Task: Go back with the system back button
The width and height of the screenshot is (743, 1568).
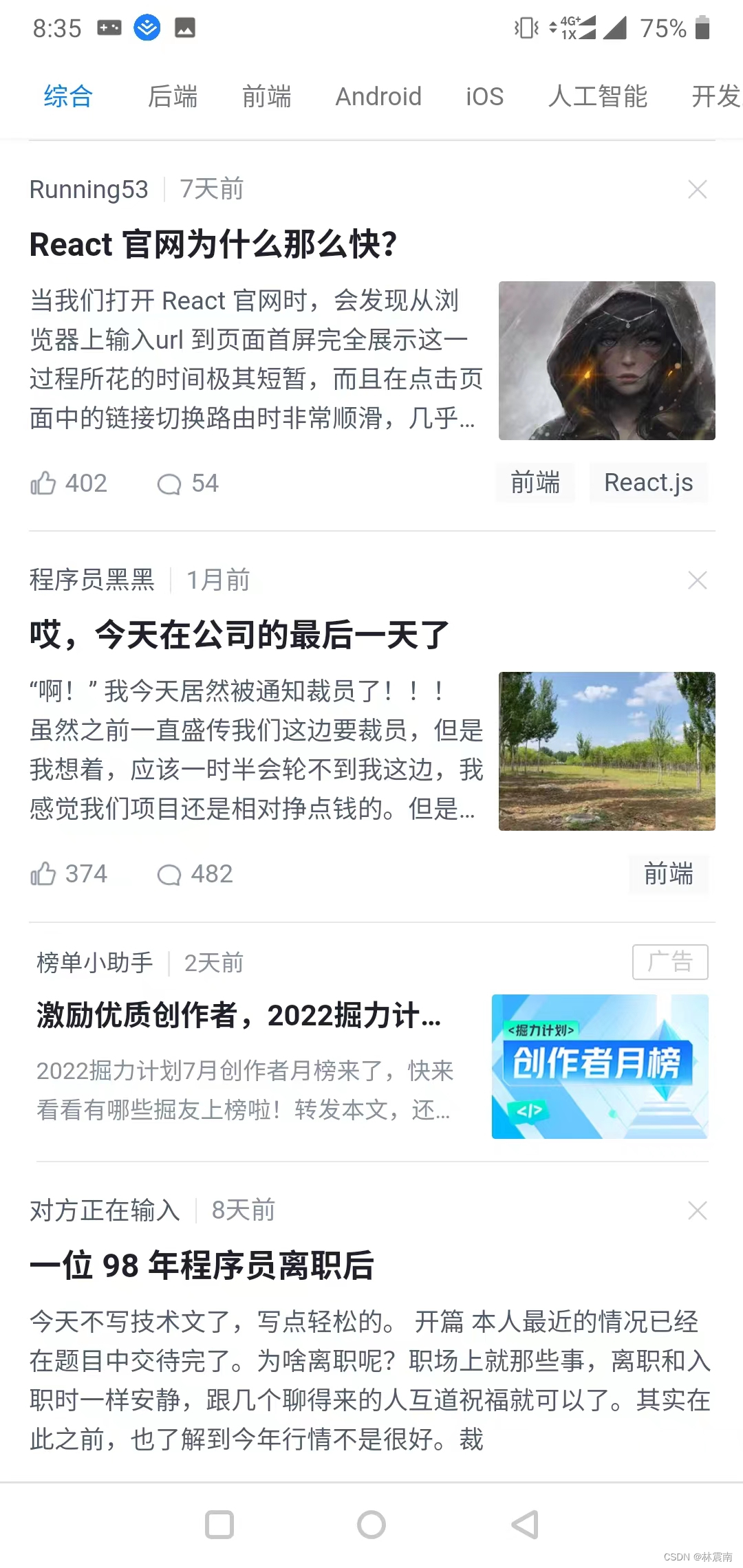Action: pos(525,1524)
